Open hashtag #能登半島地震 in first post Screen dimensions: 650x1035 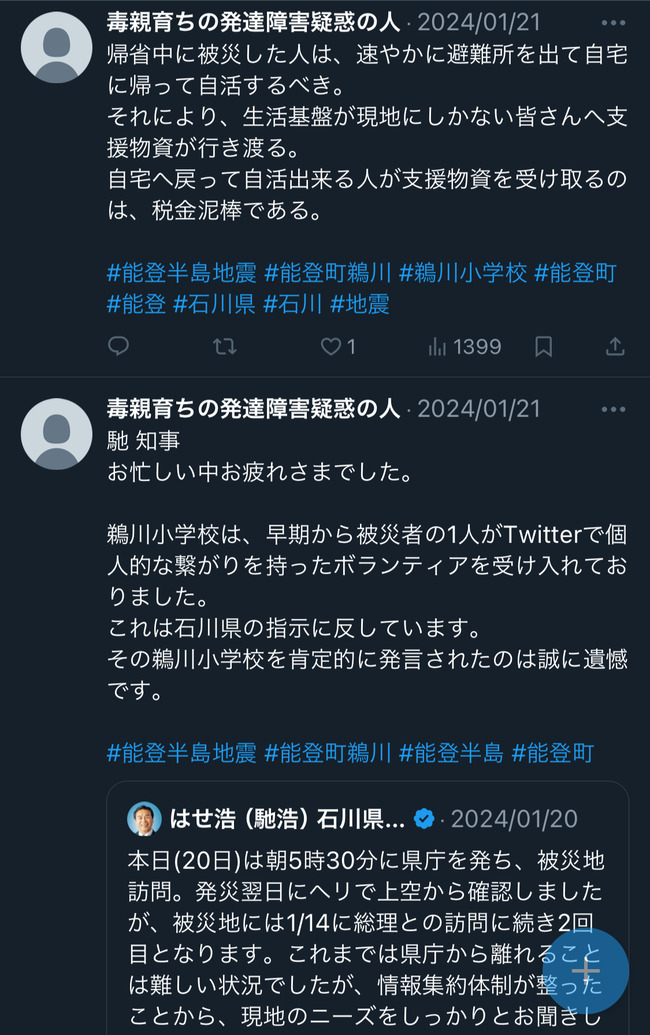tap(181, 273)
